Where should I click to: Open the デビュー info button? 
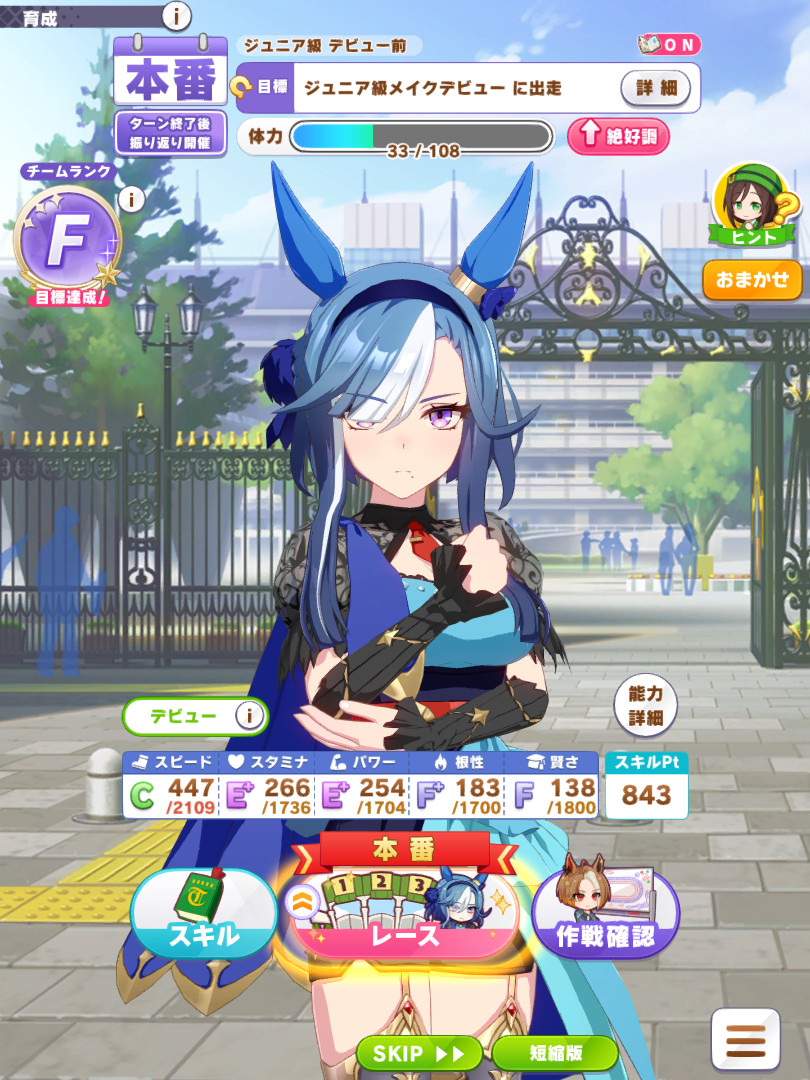249,715
